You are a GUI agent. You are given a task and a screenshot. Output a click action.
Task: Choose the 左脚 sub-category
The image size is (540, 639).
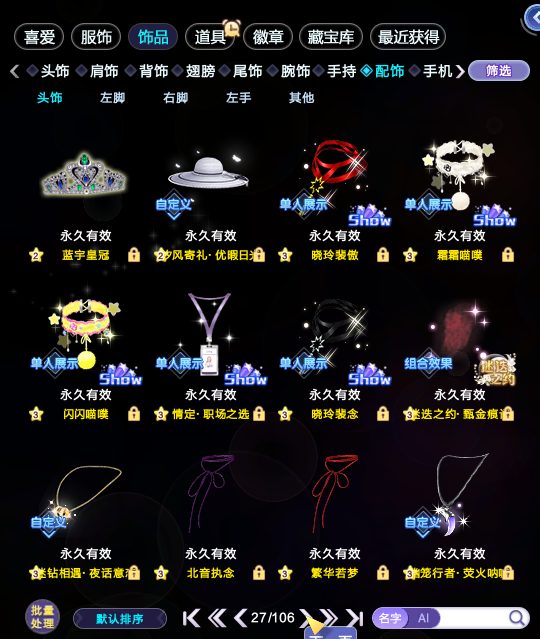click(112, 98)
